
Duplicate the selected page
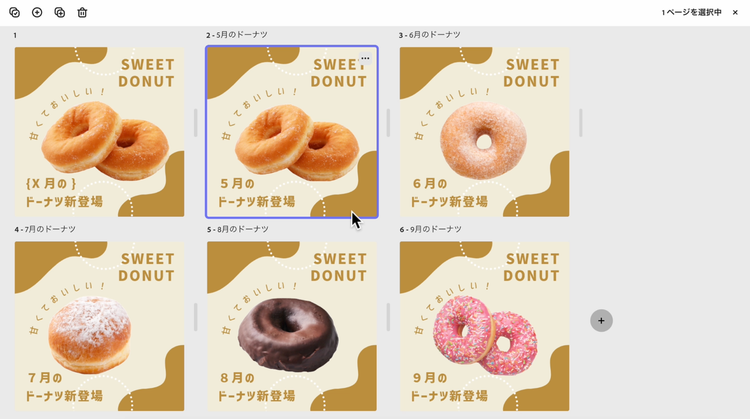pos(60,12)
